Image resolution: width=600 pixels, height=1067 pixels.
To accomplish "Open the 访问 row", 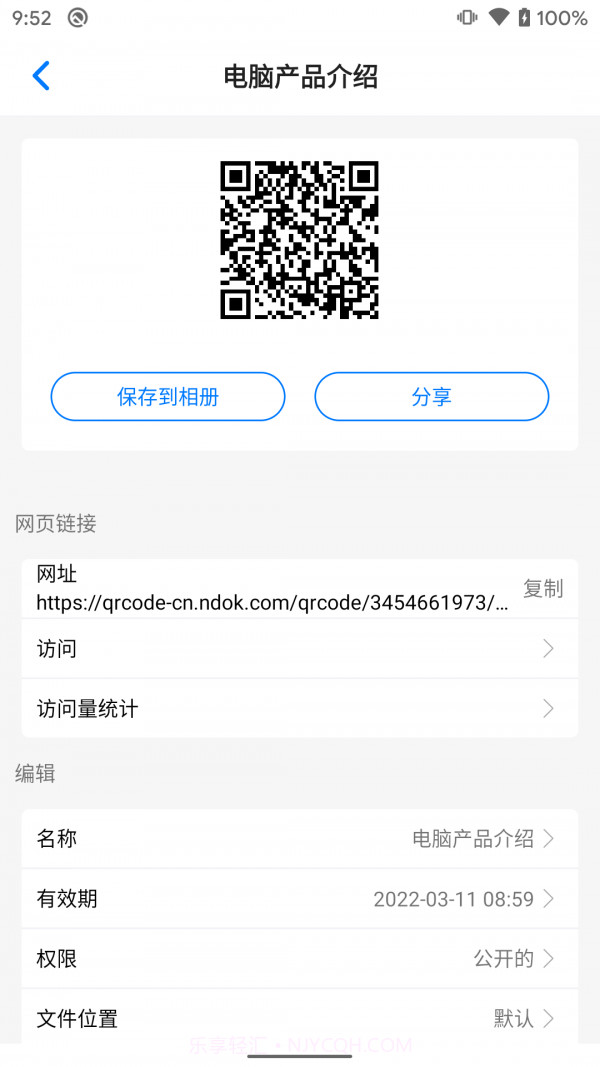I will click(300, 649).
